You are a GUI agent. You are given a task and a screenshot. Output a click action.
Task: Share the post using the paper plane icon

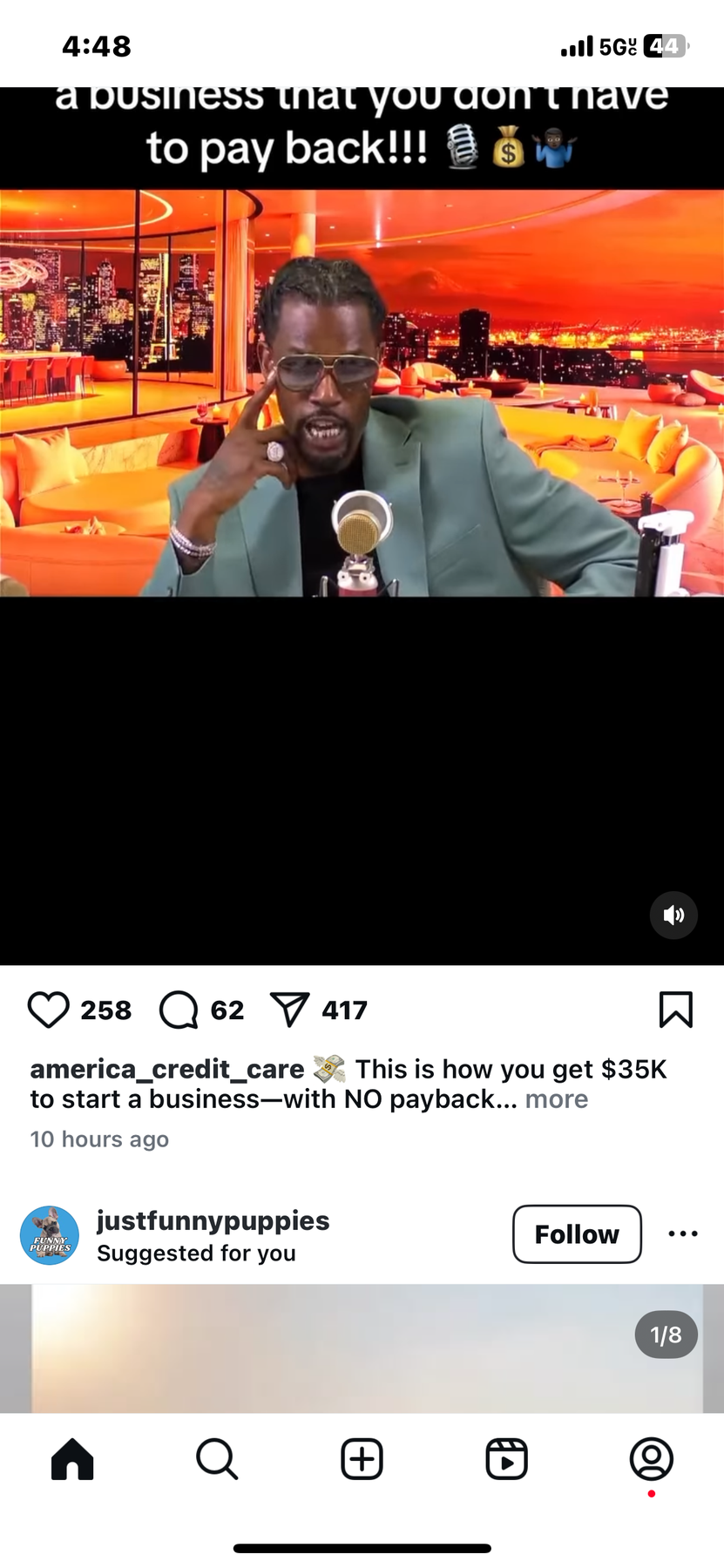(292, 1010)
